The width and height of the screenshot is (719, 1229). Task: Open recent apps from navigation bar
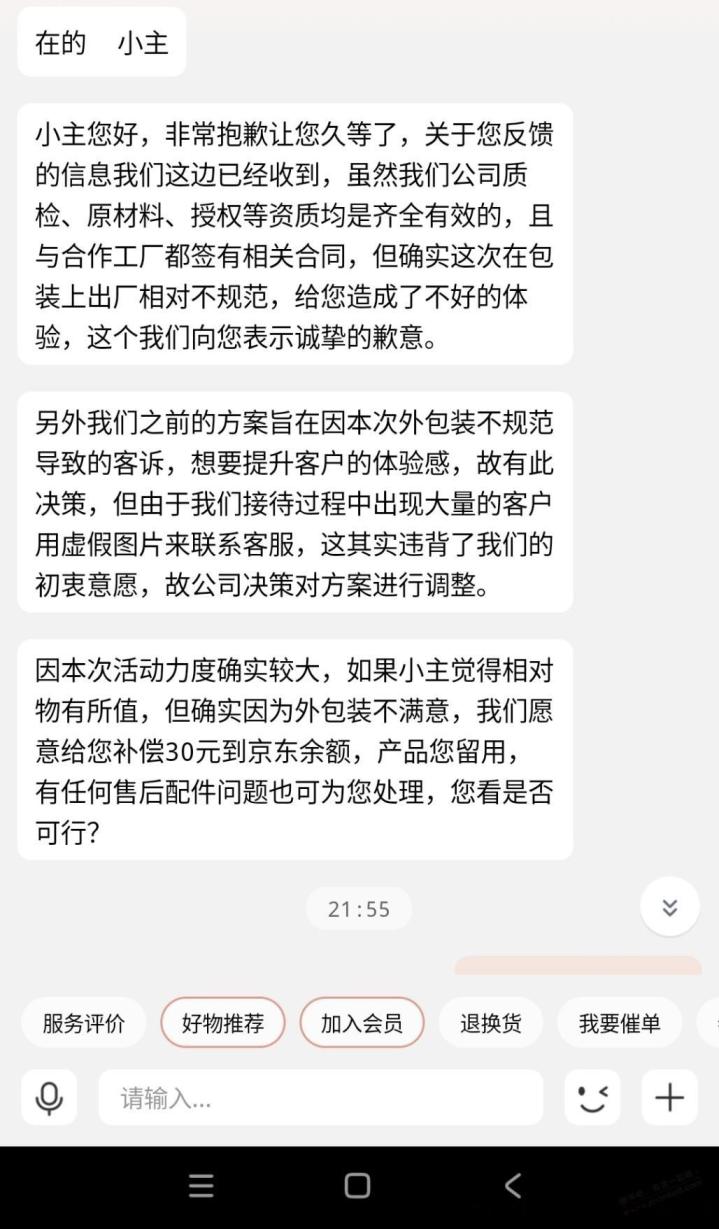click(201, 1186)
